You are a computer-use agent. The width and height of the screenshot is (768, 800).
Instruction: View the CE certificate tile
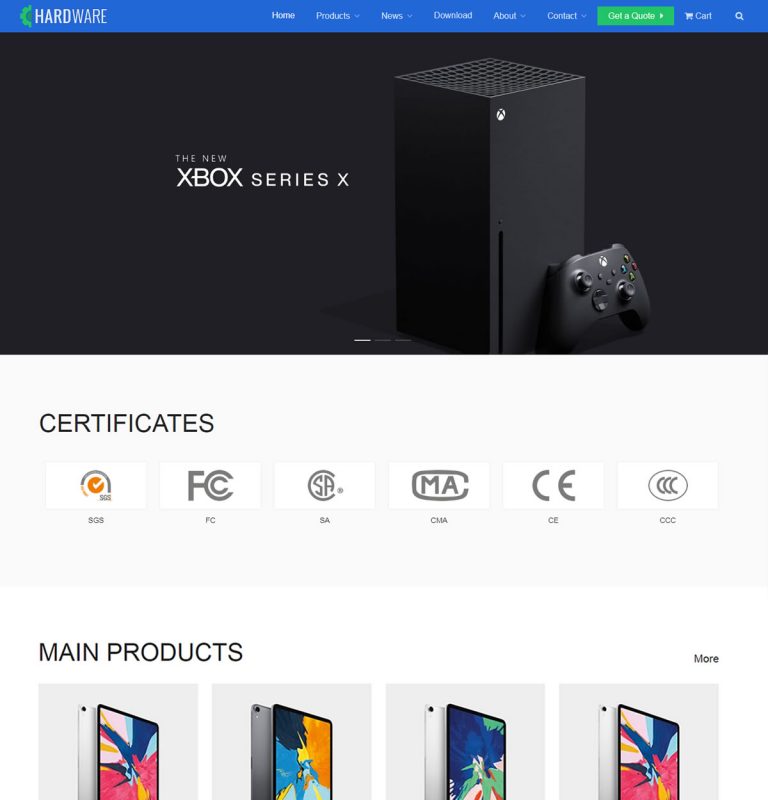point(553,486)
